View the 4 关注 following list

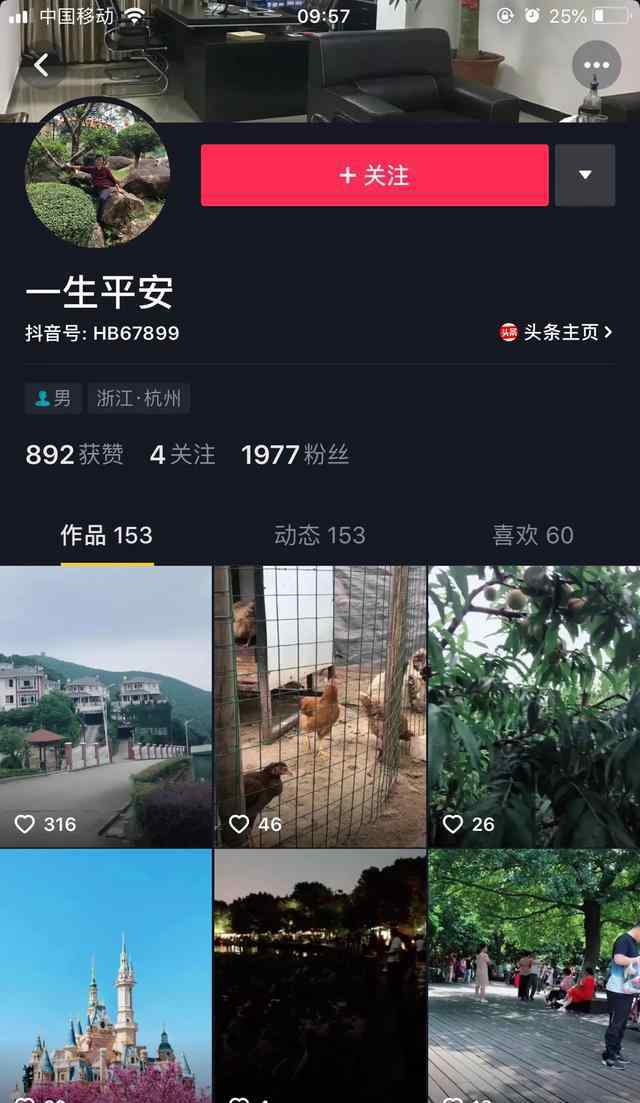pyautogui.click(x=182, y=455)
